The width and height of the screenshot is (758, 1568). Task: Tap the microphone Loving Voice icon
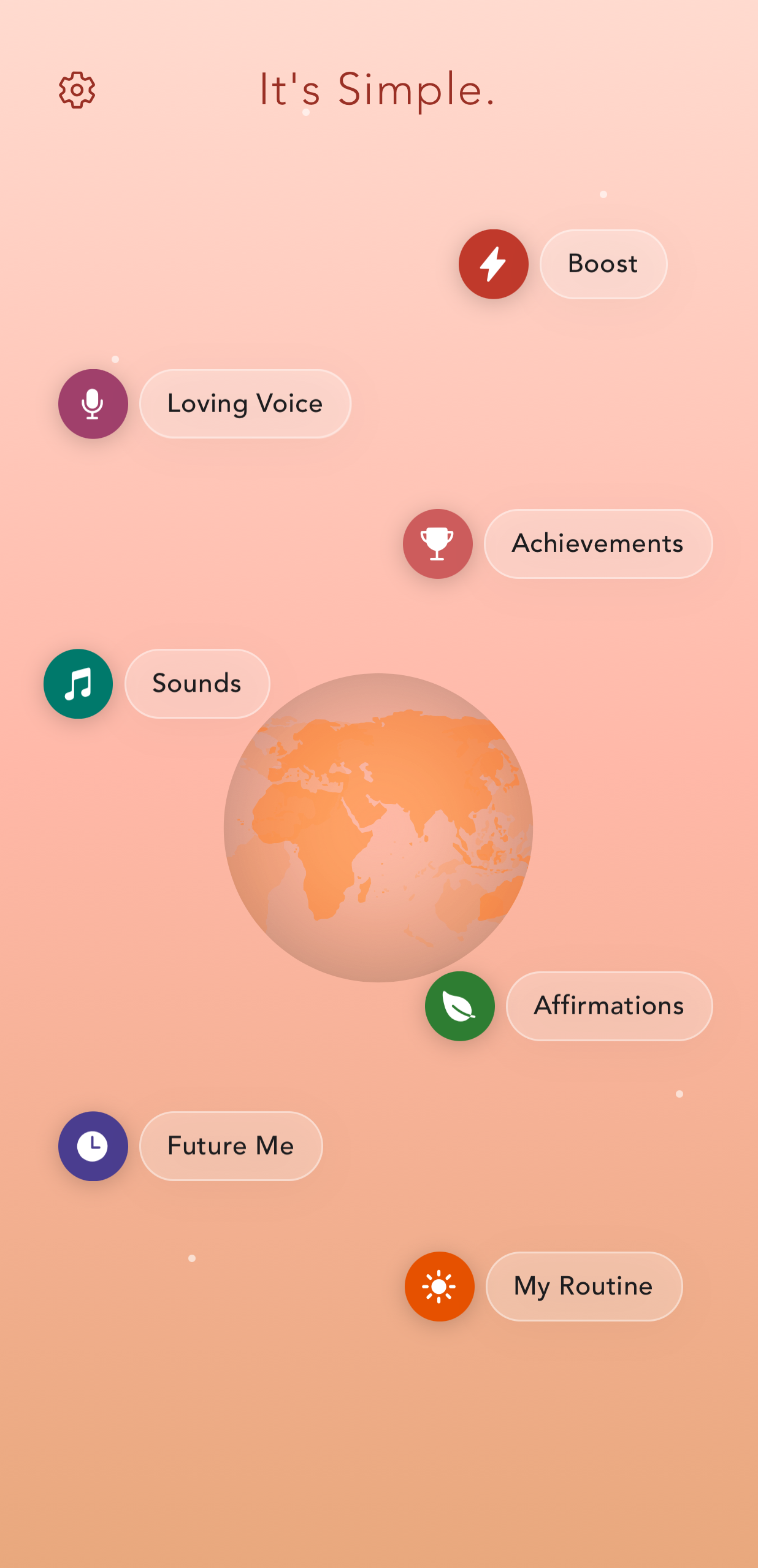(92, 403)
